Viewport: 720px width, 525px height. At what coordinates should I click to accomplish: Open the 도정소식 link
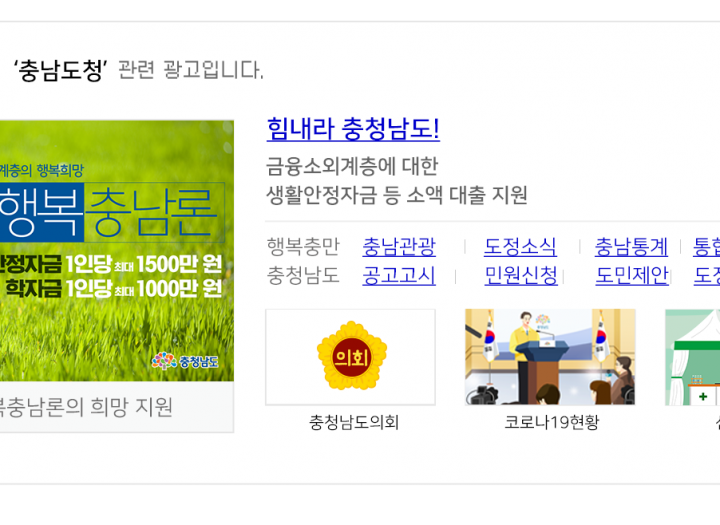tap(520, 246)
